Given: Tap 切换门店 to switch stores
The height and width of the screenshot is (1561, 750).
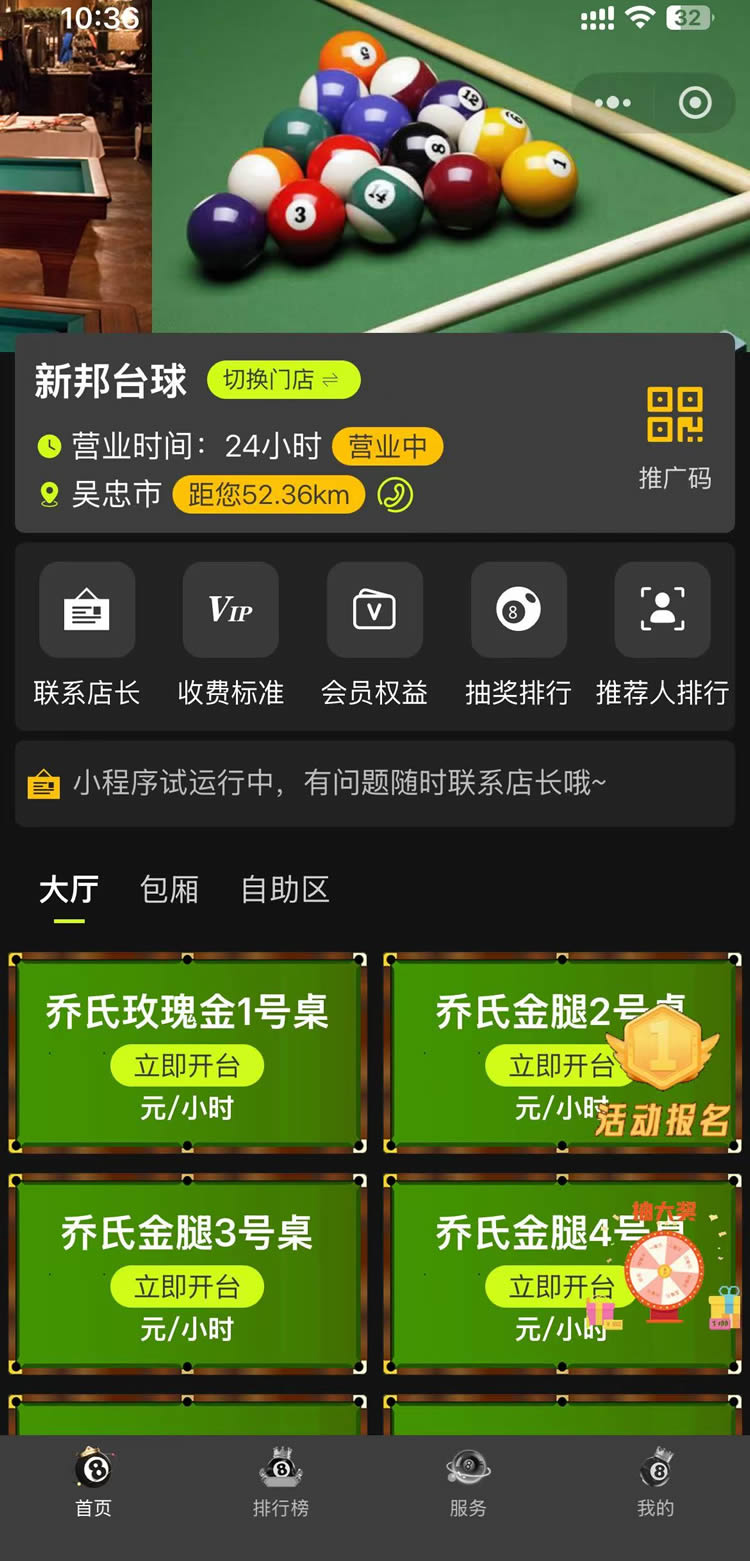Looking at the screenshot, I should 283,380.
